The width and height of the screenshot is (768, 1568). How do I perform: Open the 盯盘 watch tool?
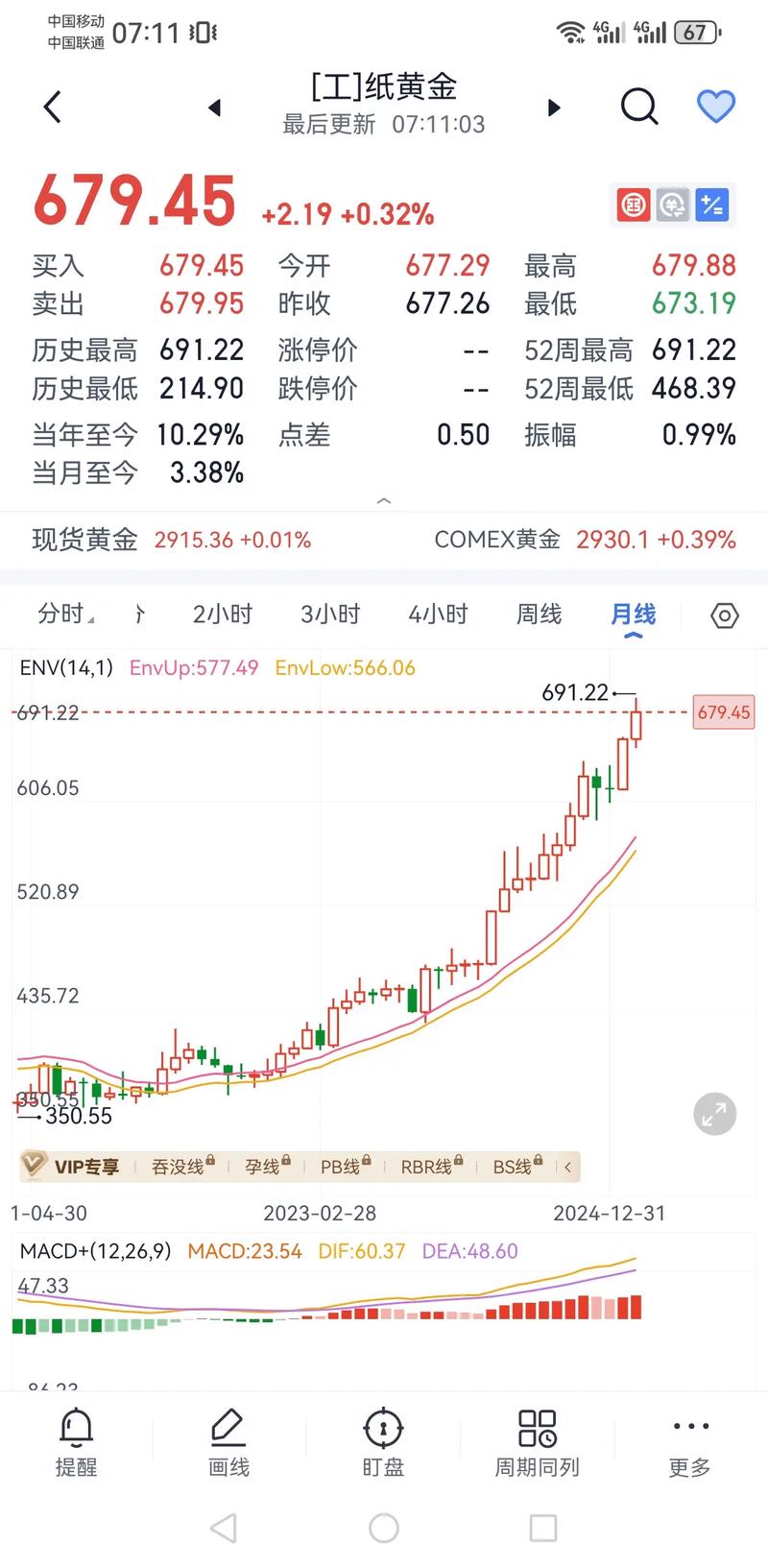click(383, 1442)
